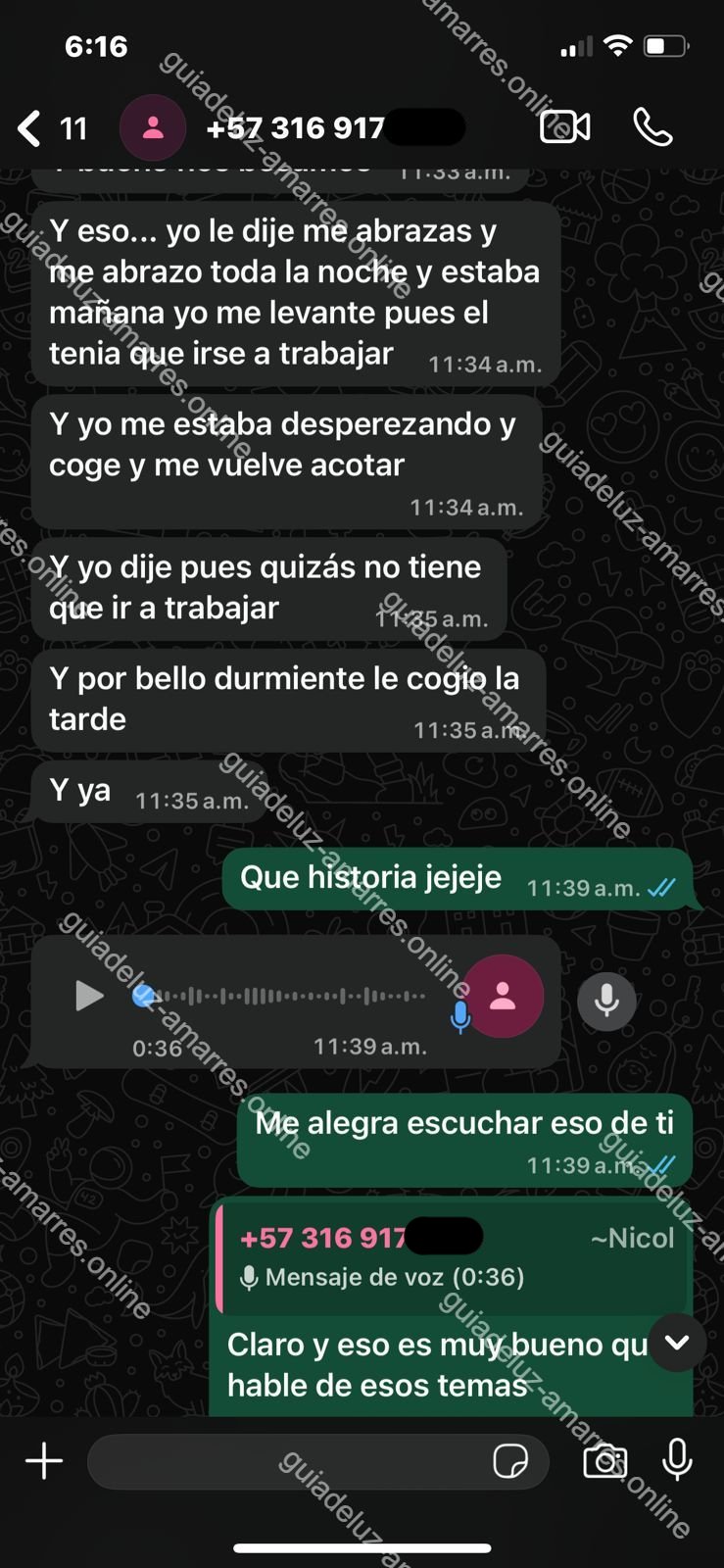The width and height of the screenshot is (724, 1568).
Task: Start a voice call
Action: 652,127
